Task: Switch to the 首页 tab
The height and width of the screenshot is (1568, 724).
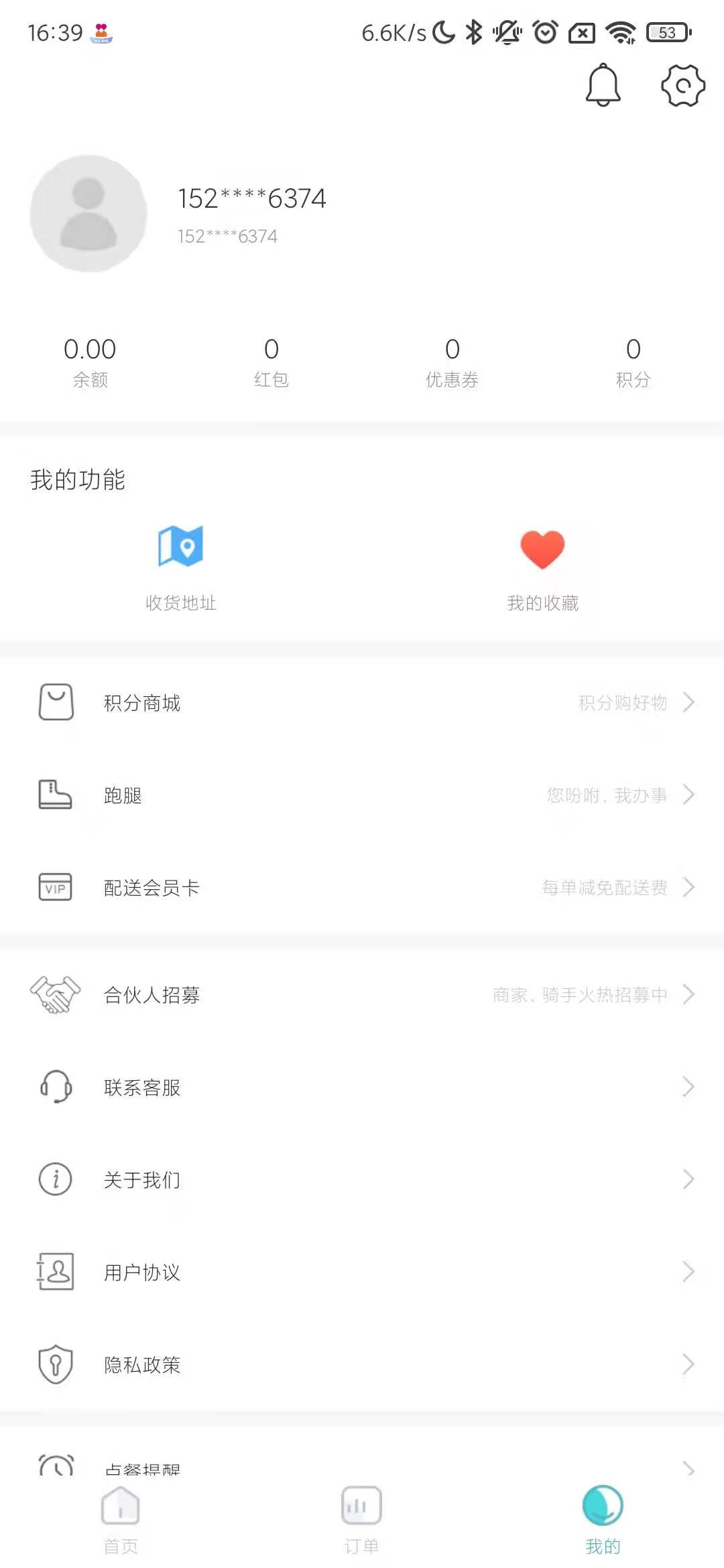Action: coord(120,1521)
